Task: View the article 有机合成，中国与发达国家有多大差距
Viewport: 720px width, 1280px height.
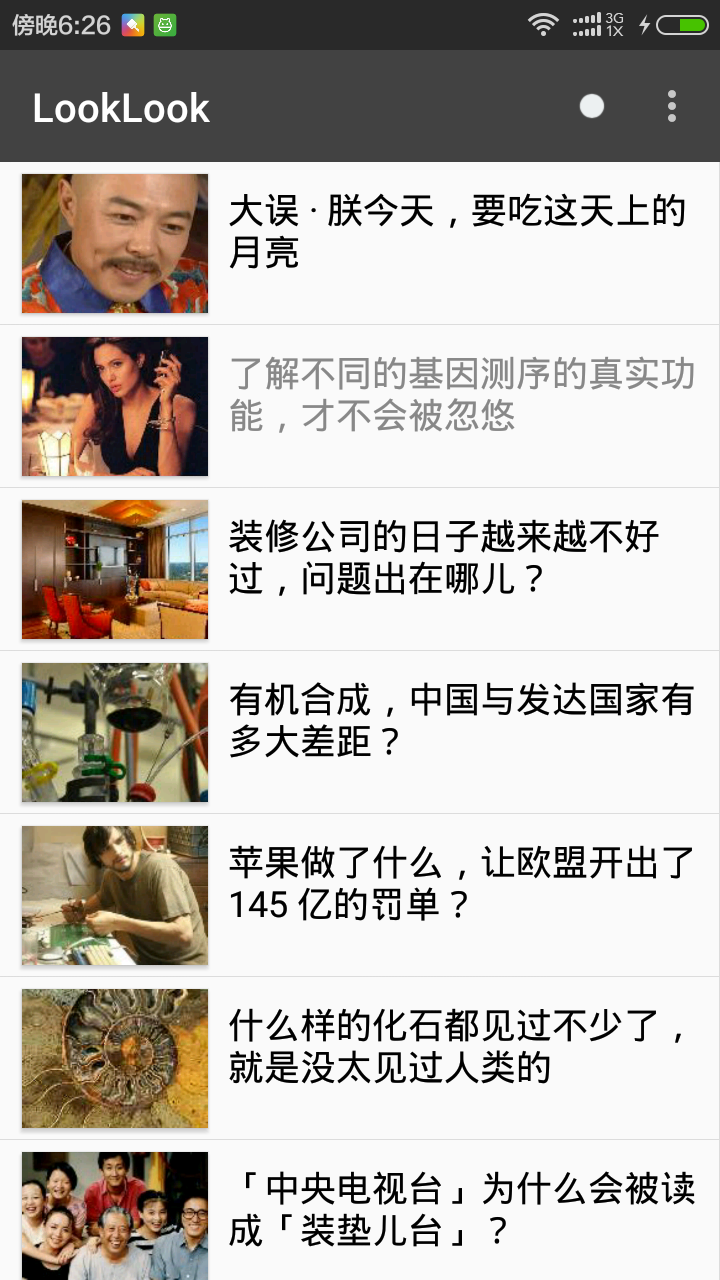Action: (x=460, y=721)
